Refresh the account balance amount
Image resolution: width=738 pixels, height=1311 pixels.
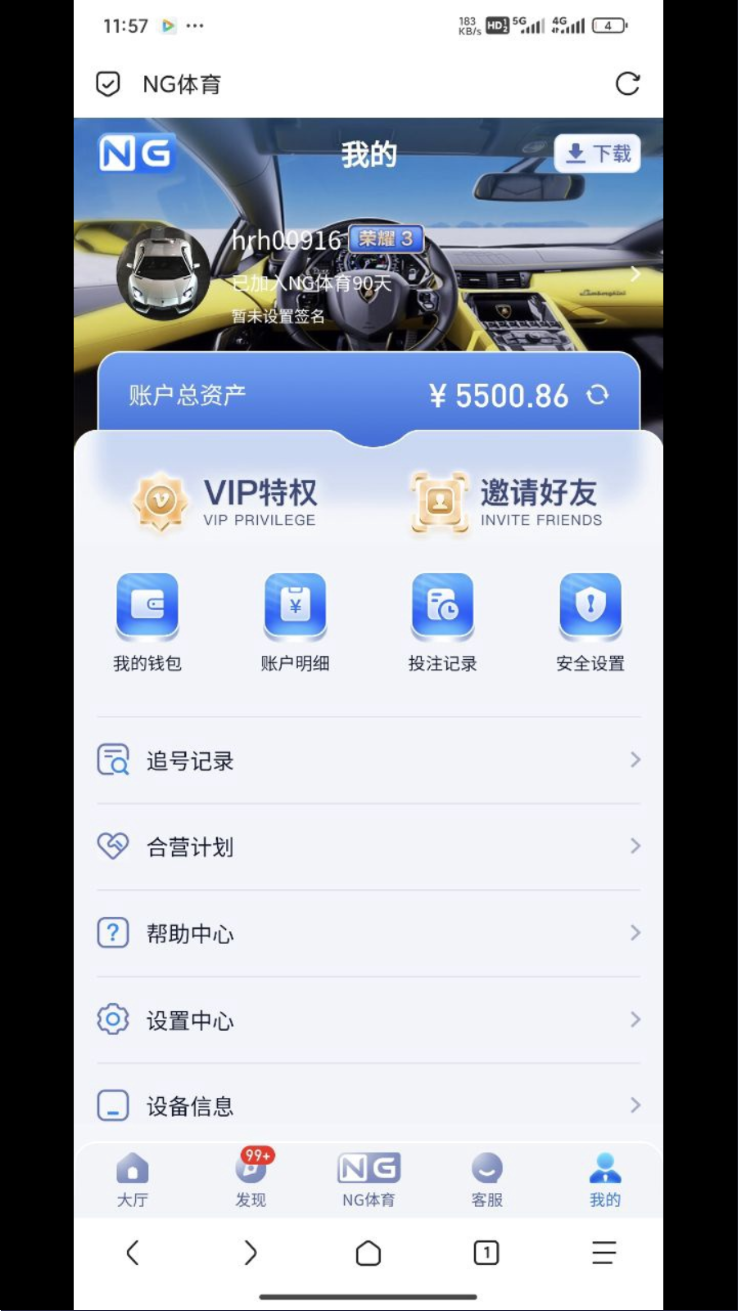pos(598,395)
